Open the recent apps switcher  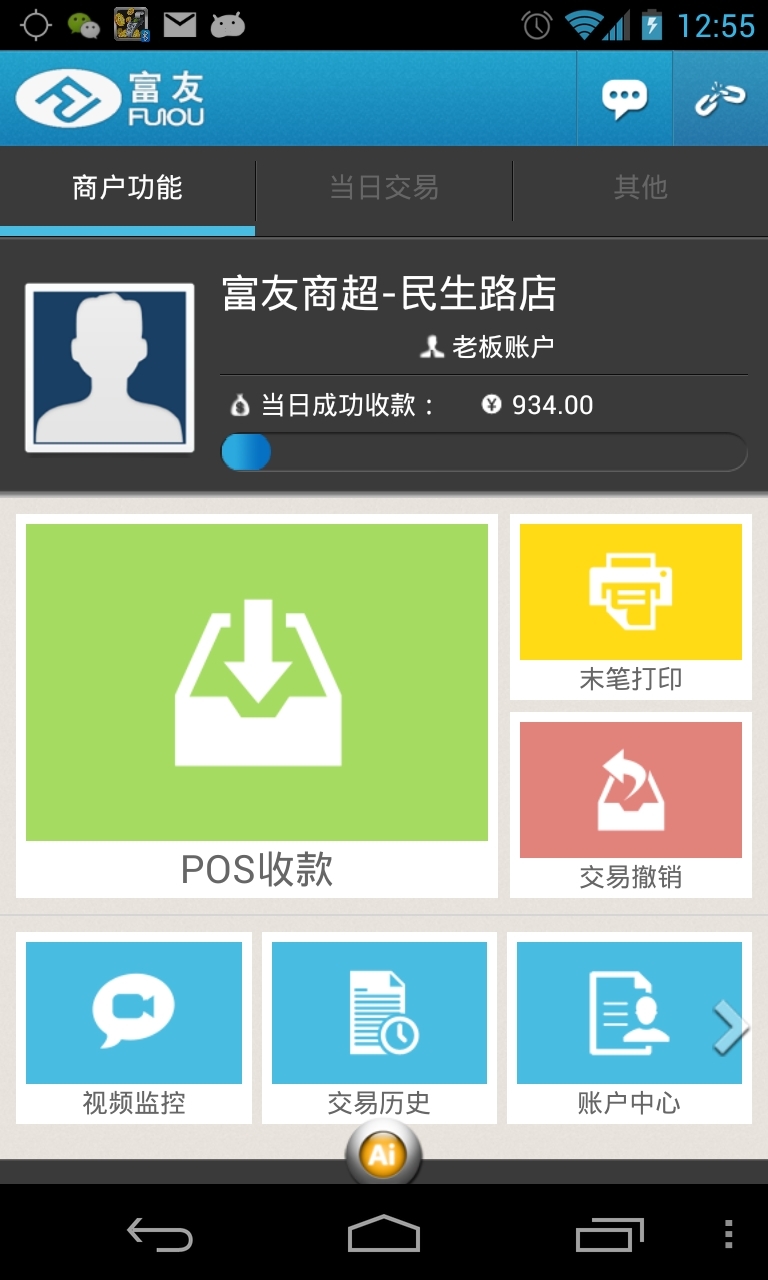coord(609,1235)
